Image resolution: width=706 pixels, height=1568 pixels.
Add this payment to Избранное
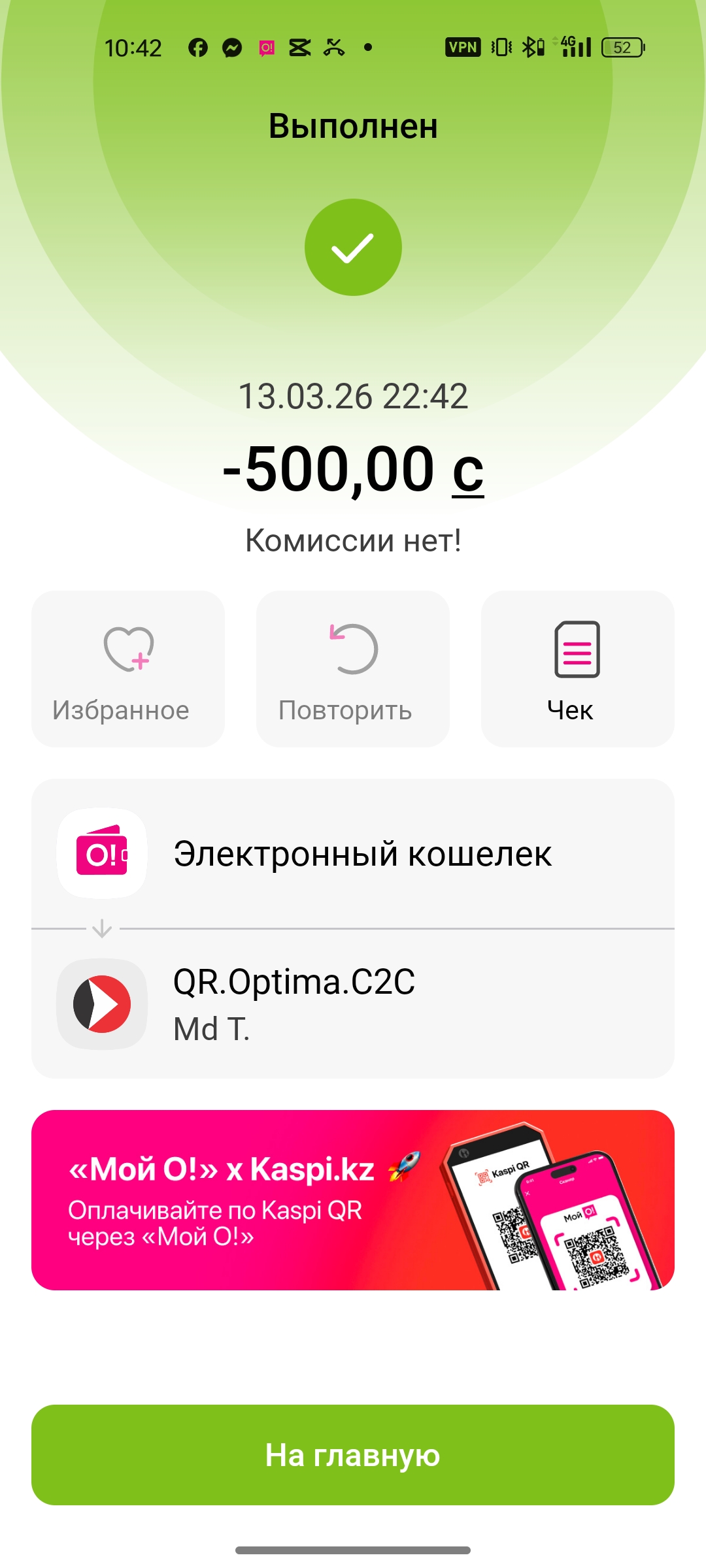pyautogui.click(x=128, y=668)
